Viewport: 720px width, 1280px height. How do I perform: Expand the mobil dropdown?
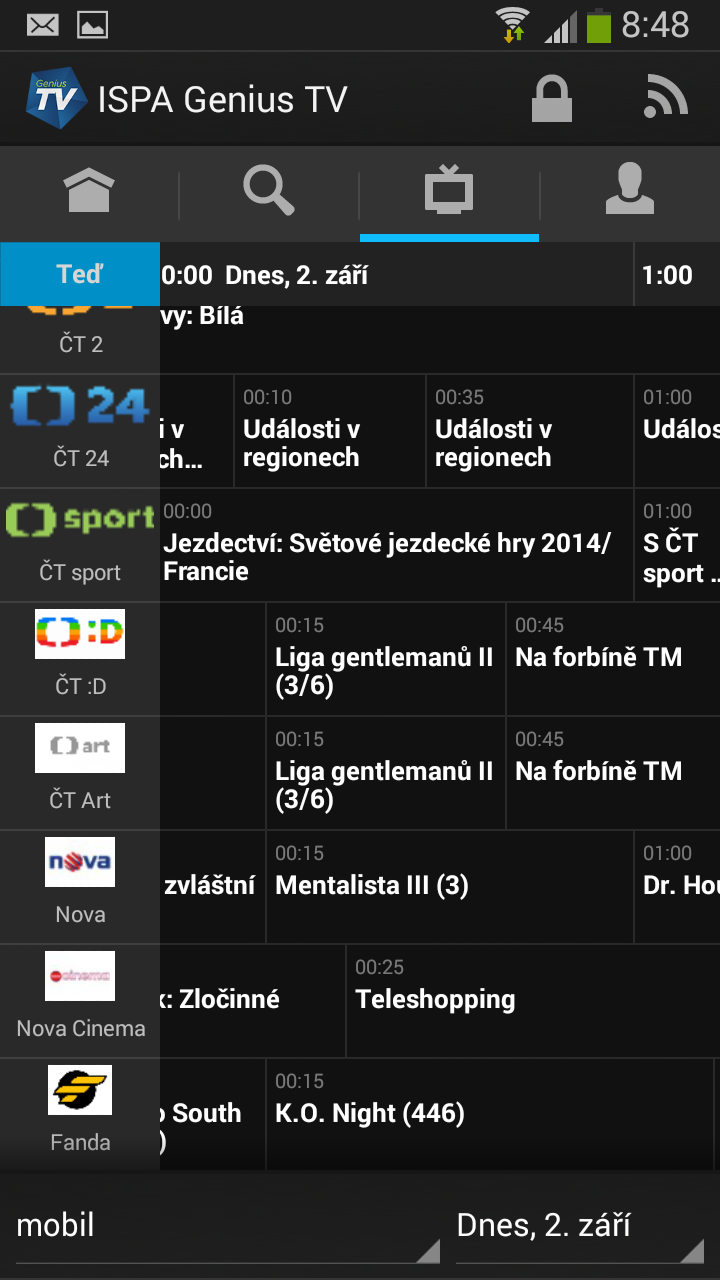click(228, 1226)
